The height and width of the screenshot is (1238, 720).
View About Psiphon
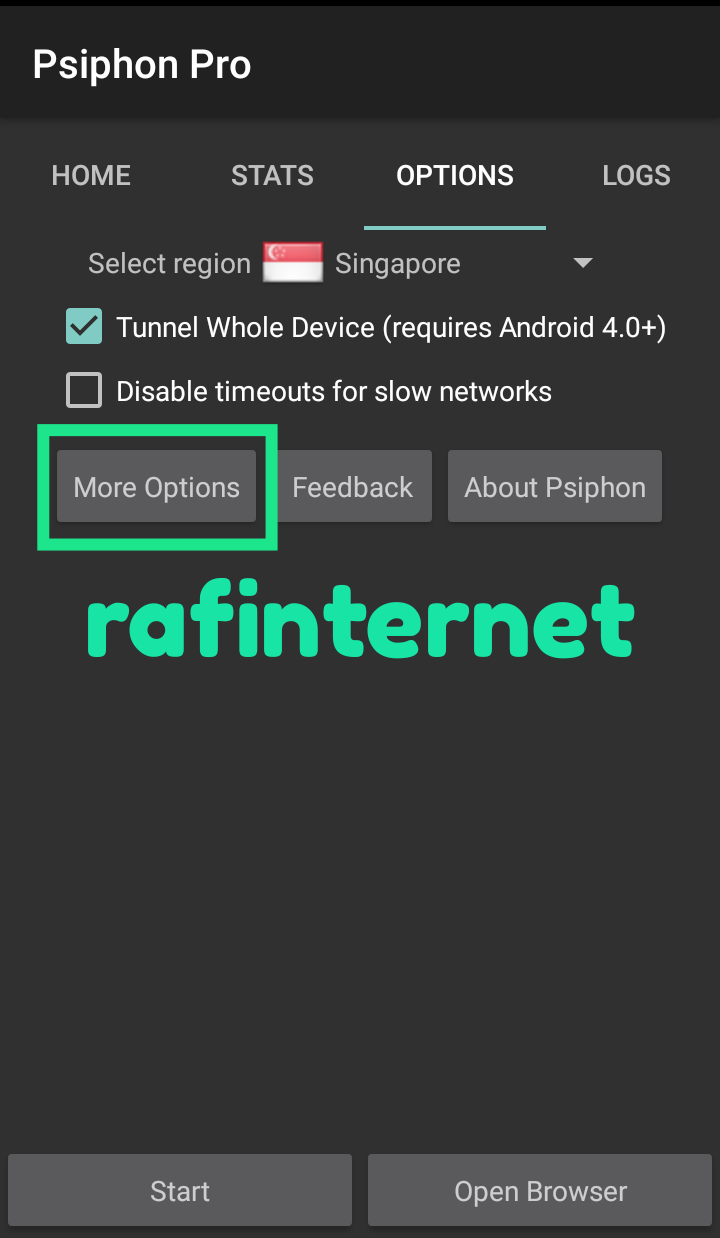pos(555,487)
